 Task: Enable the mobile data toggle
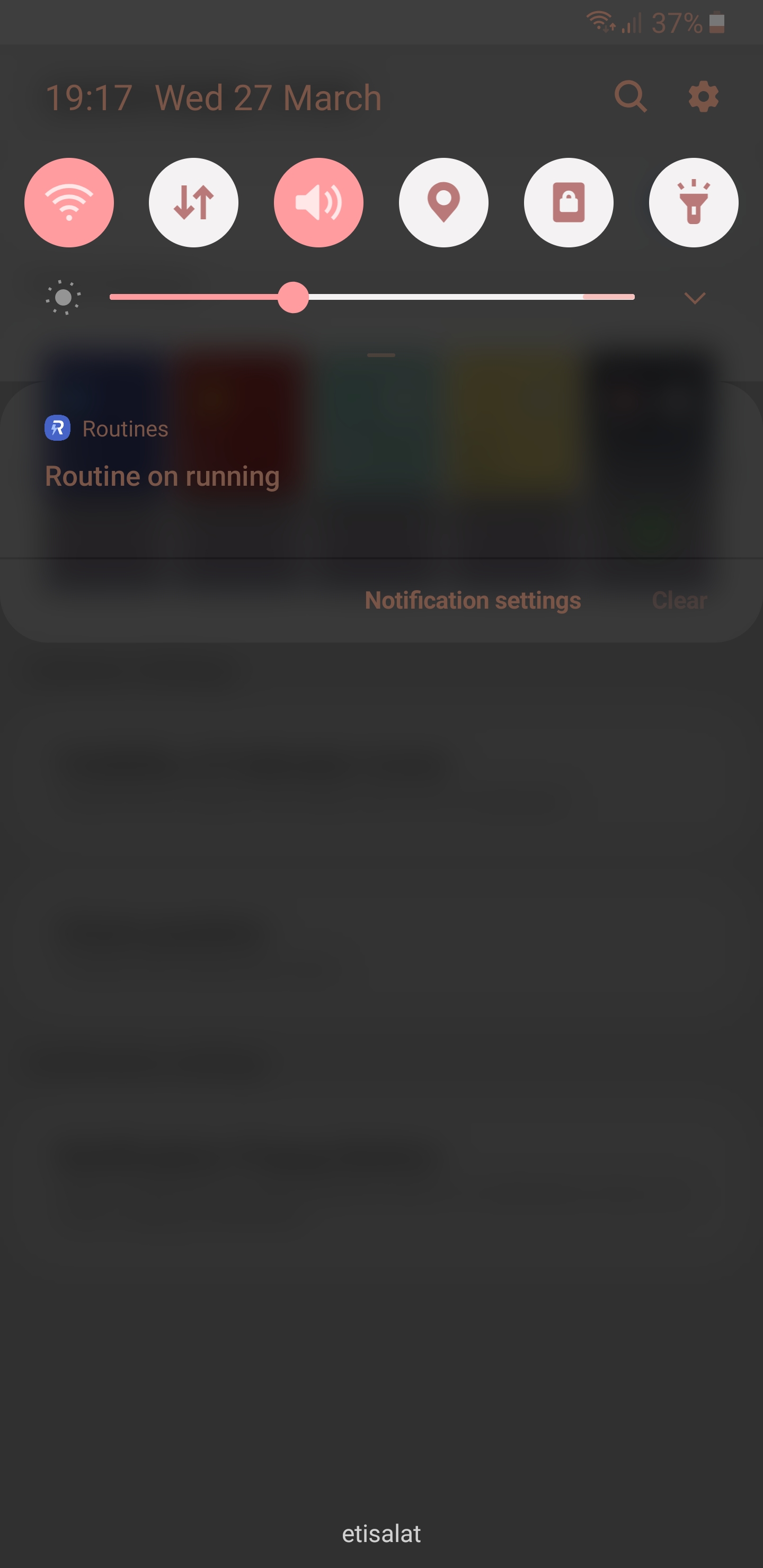coord(193,203)
